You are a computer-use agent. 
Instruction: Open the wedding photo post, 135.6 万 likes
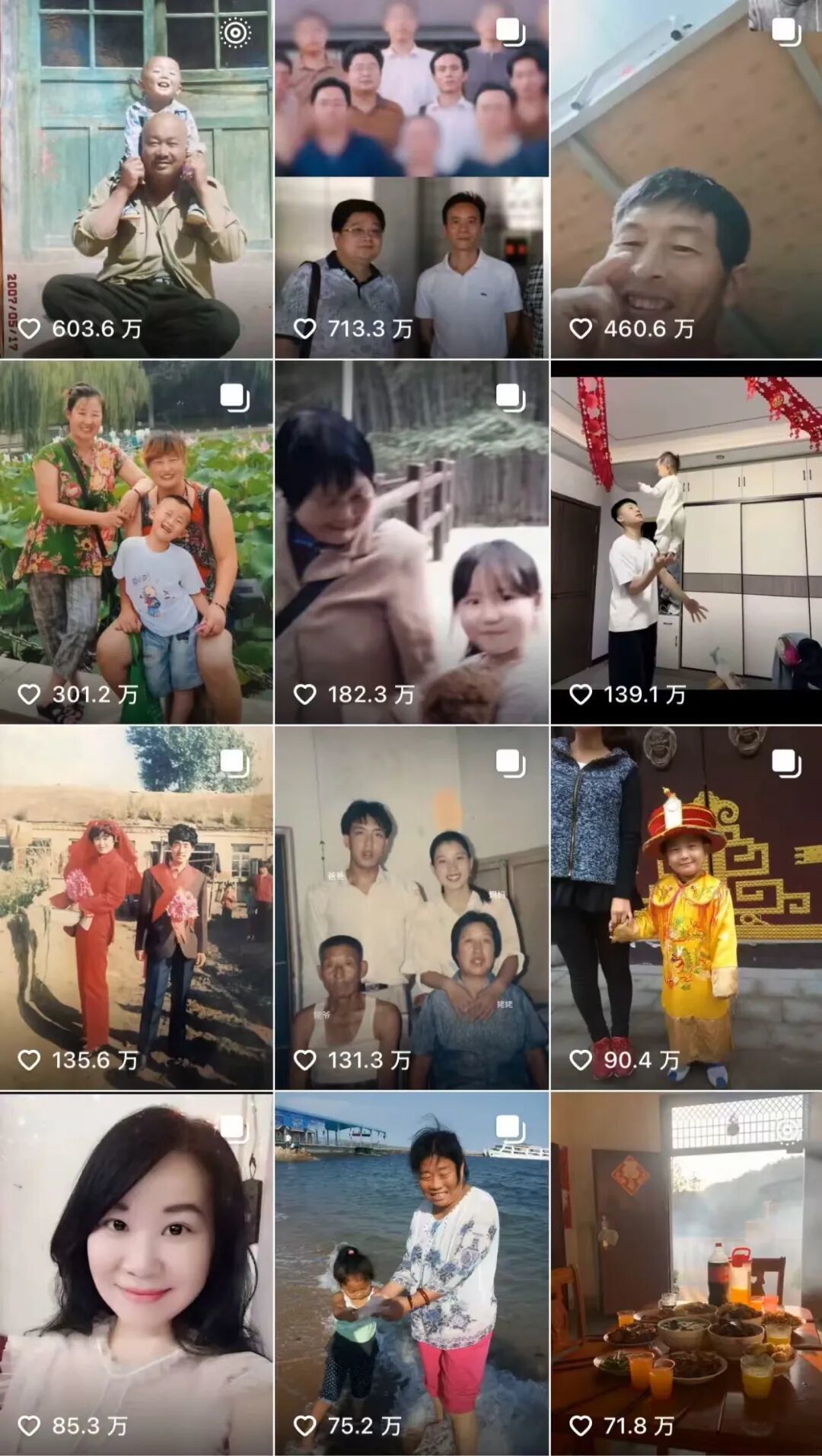(136, 908)
